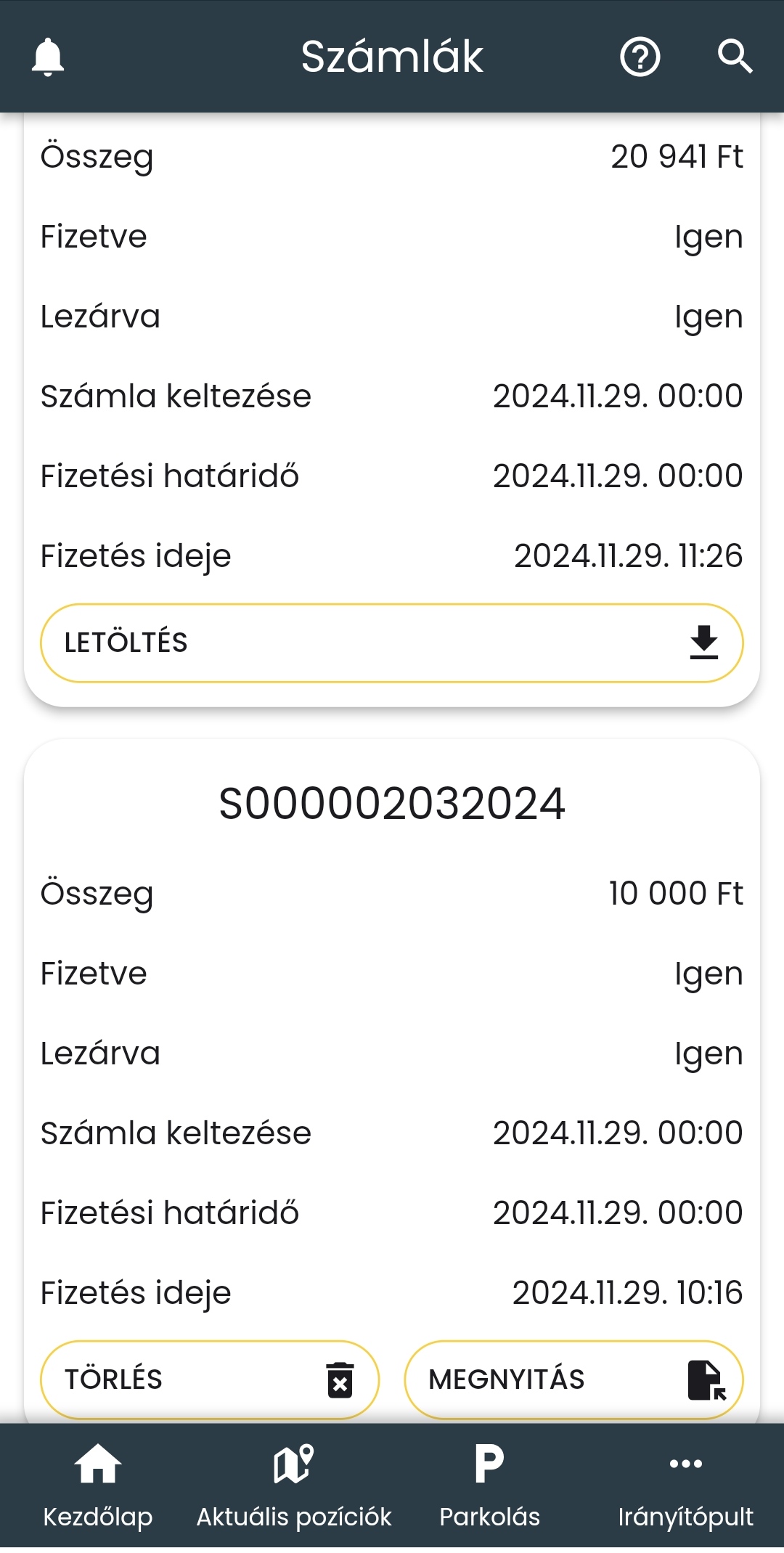The width and height of the screenshot is (784, 1553).
Task: Open the notifications bell
Action: (x=48, y=57)
